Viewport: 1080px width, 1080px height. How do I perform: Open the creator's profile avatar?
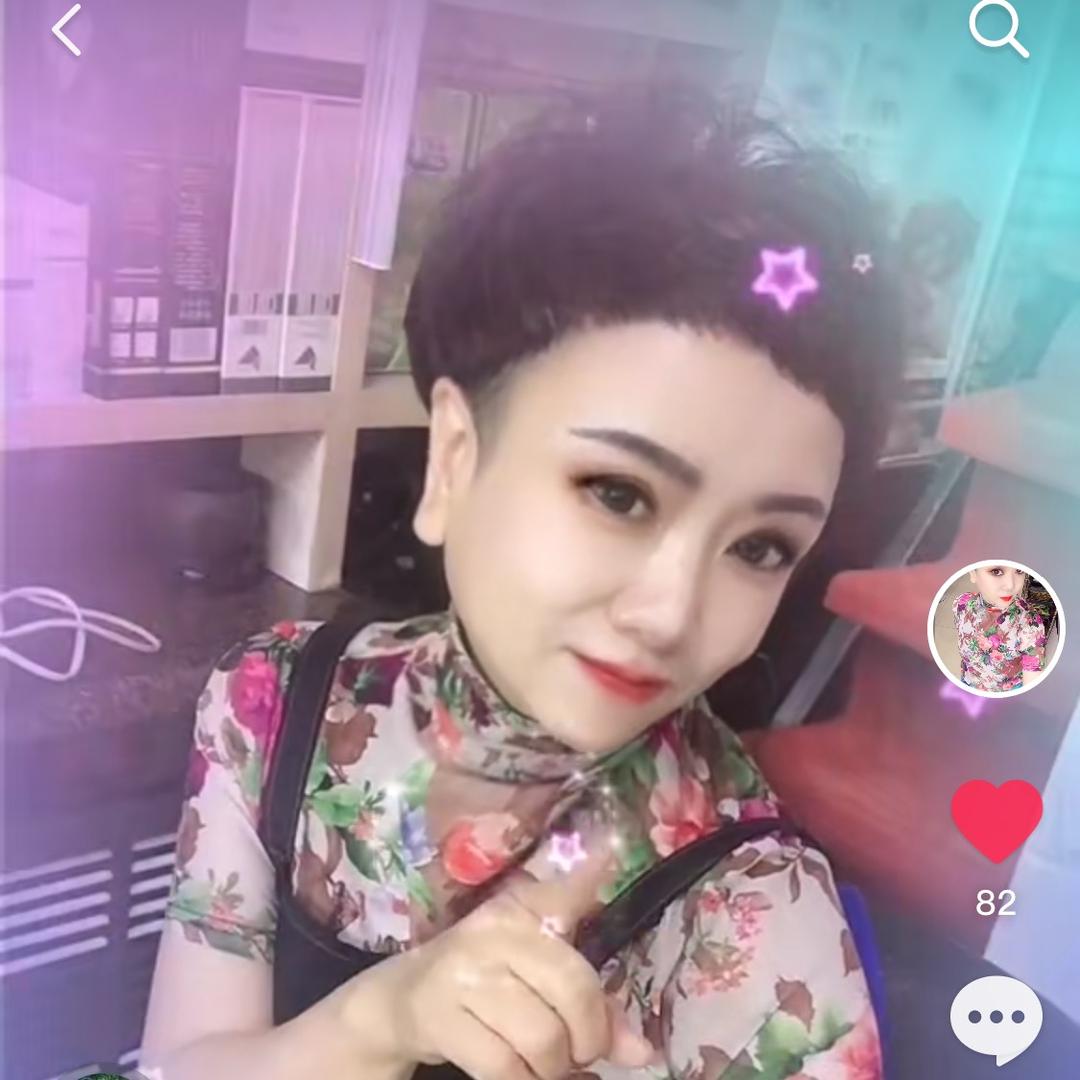(996, 629)
